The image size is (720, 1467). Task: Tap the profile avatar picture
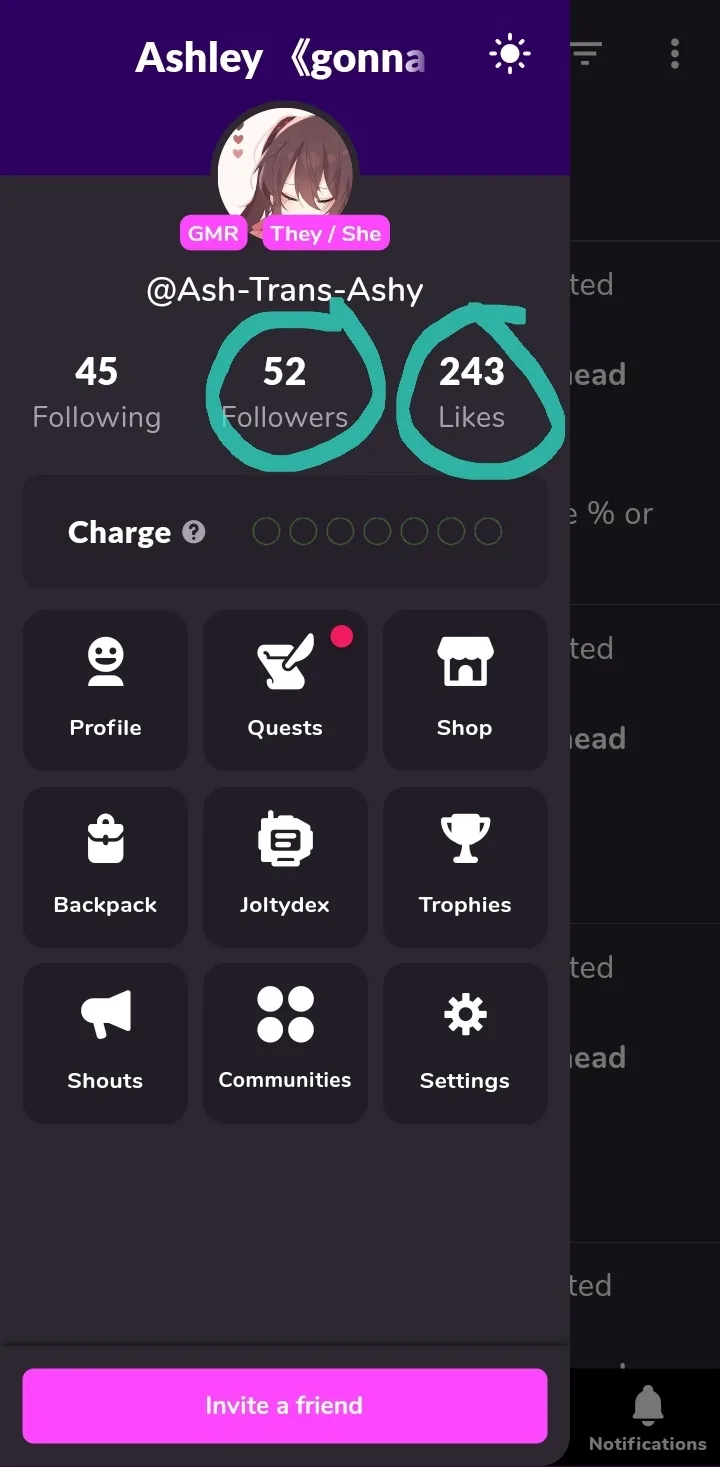coord(286,168)
